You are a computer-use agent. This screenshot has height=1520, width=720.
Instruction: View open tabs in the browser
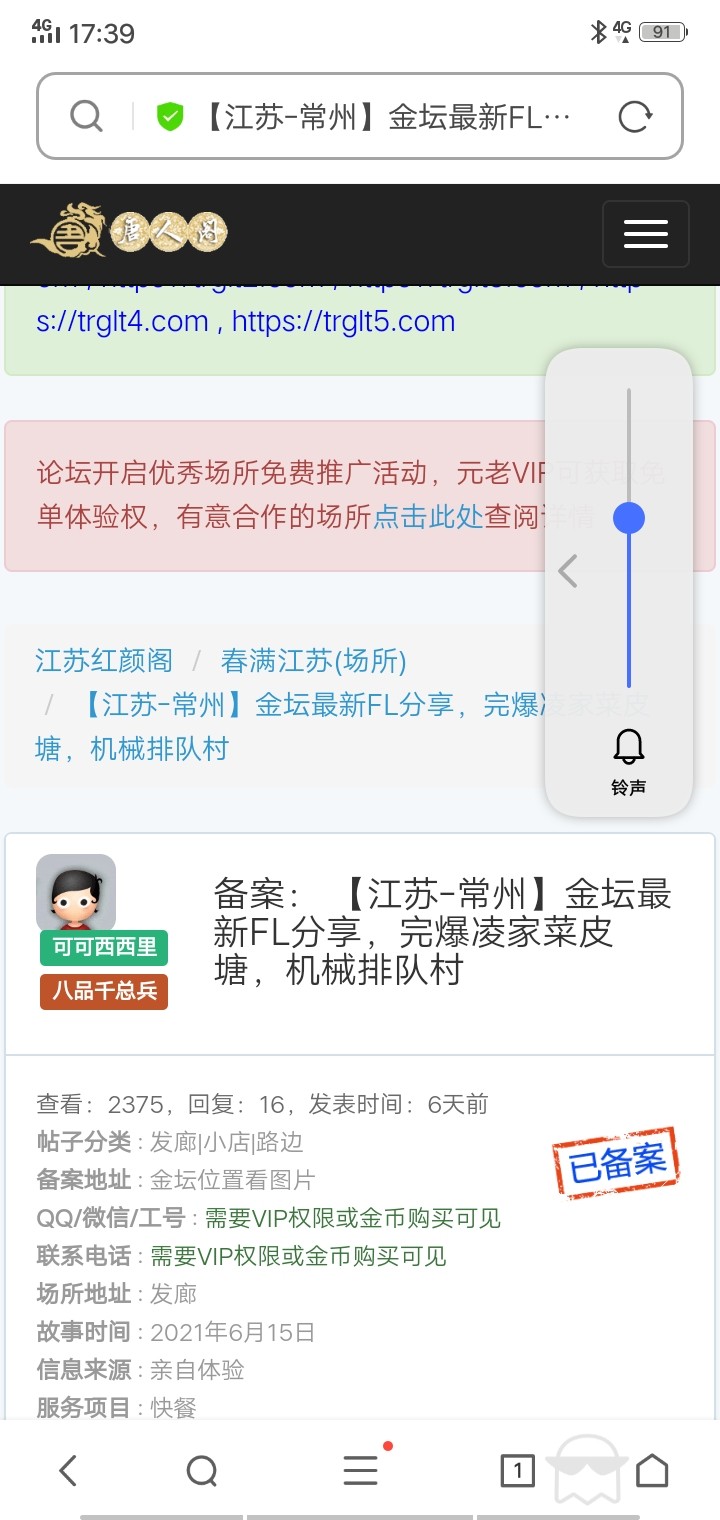pyautogui.click(x=516, y=1470)
